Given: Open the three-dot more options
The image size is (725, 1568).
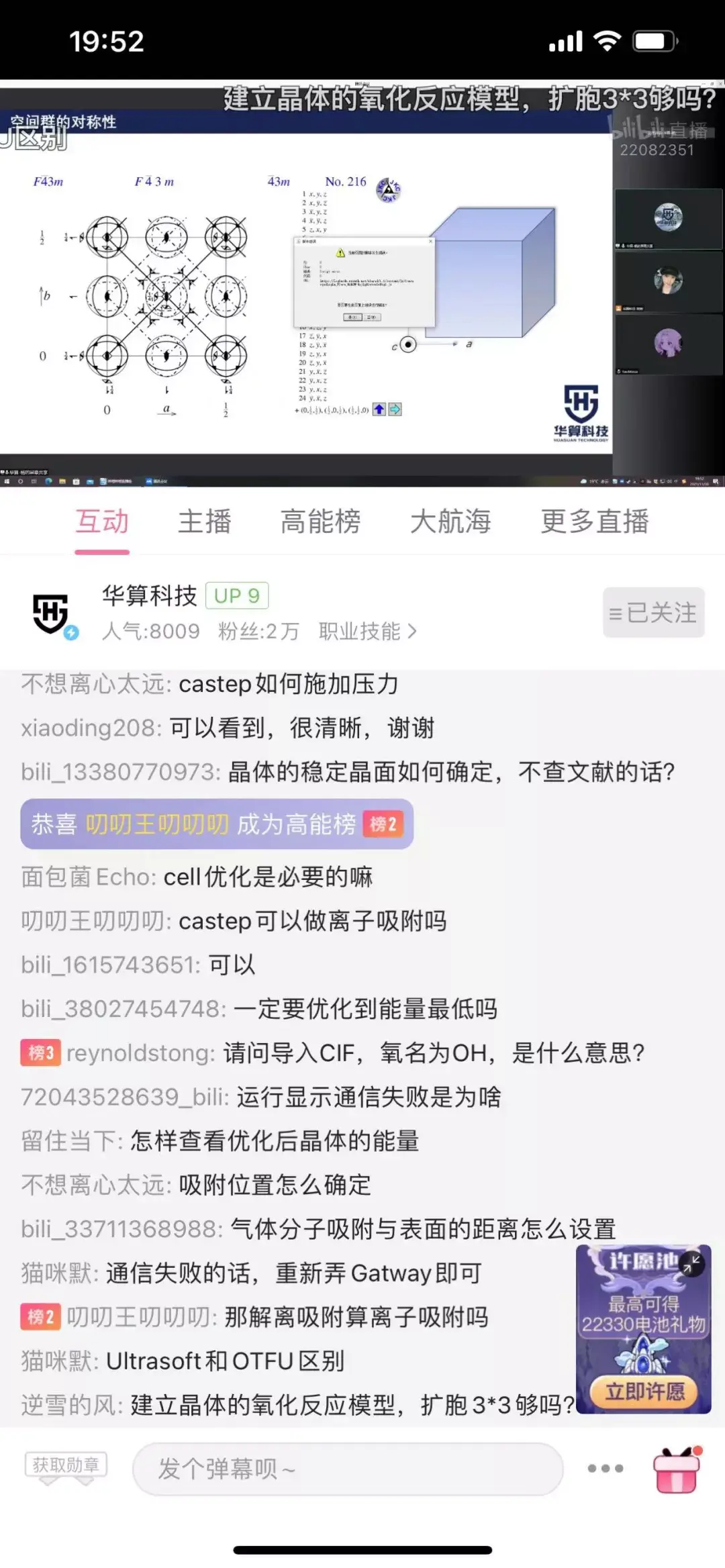Looking at the screenshot, I should pos(605,1469).
